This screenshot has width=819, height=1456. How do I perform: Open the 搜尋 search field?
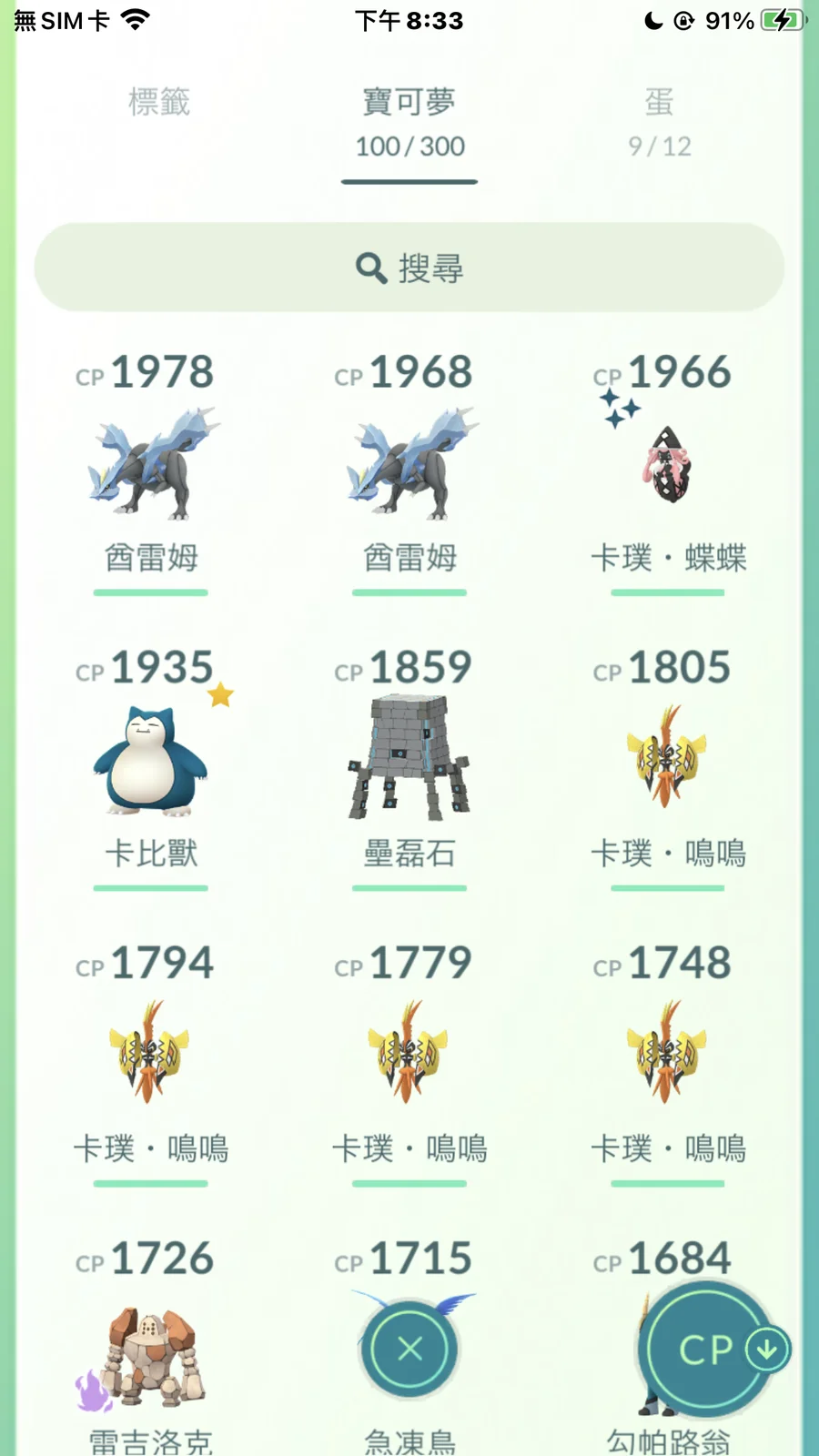[x=409, y=268]
